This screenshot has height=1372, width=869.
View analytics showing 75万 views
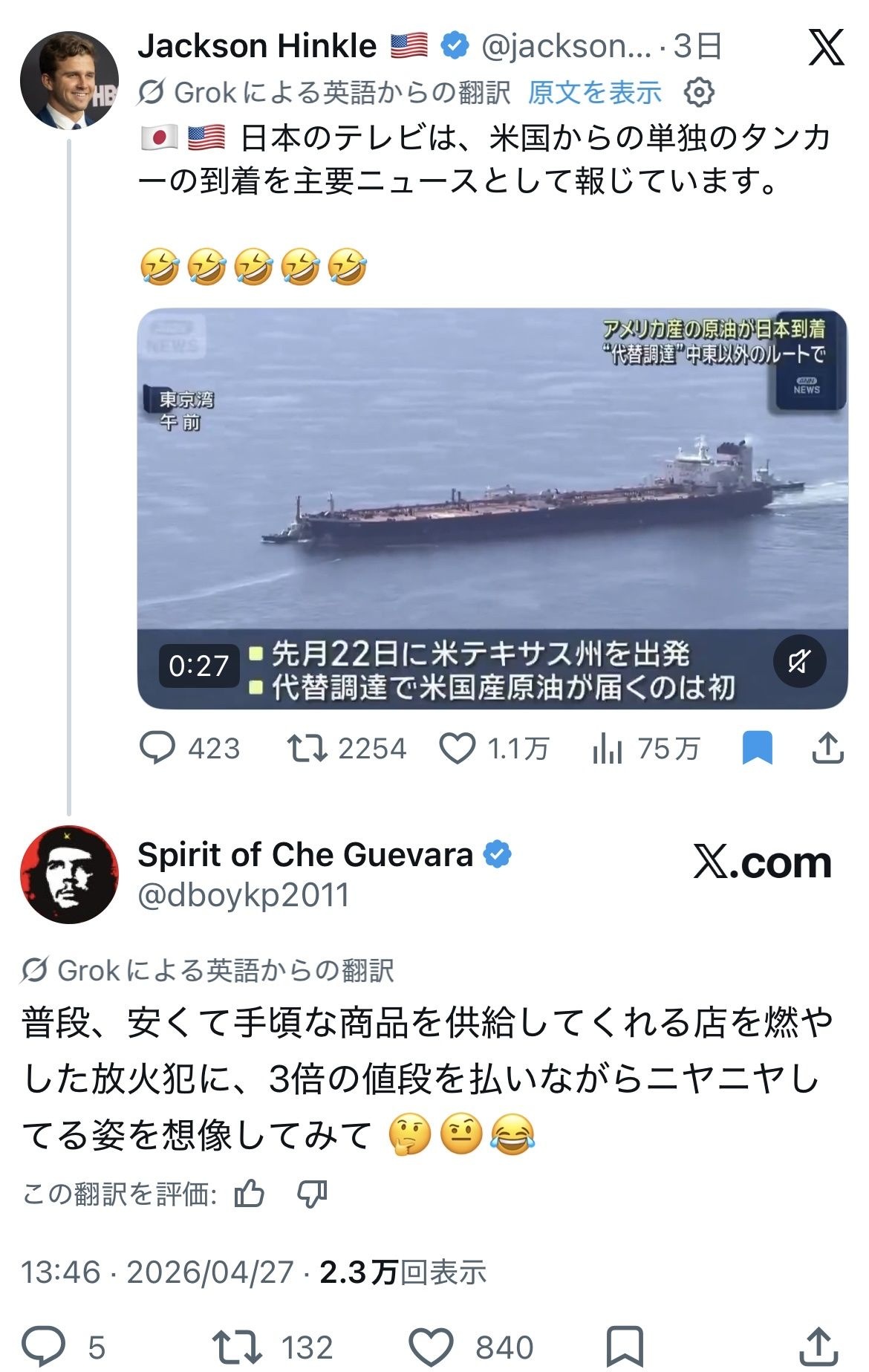coord(608,750)
